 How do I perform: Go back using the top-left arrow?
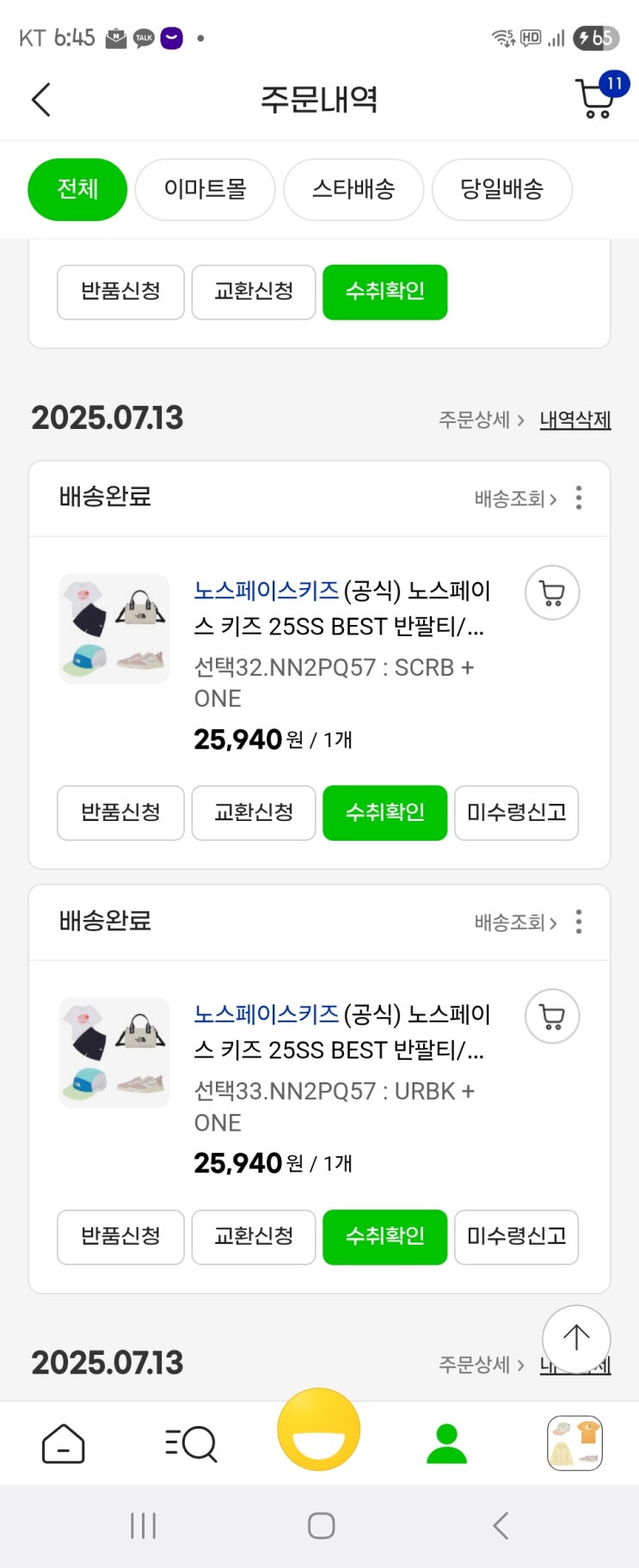tap(41, 100)
